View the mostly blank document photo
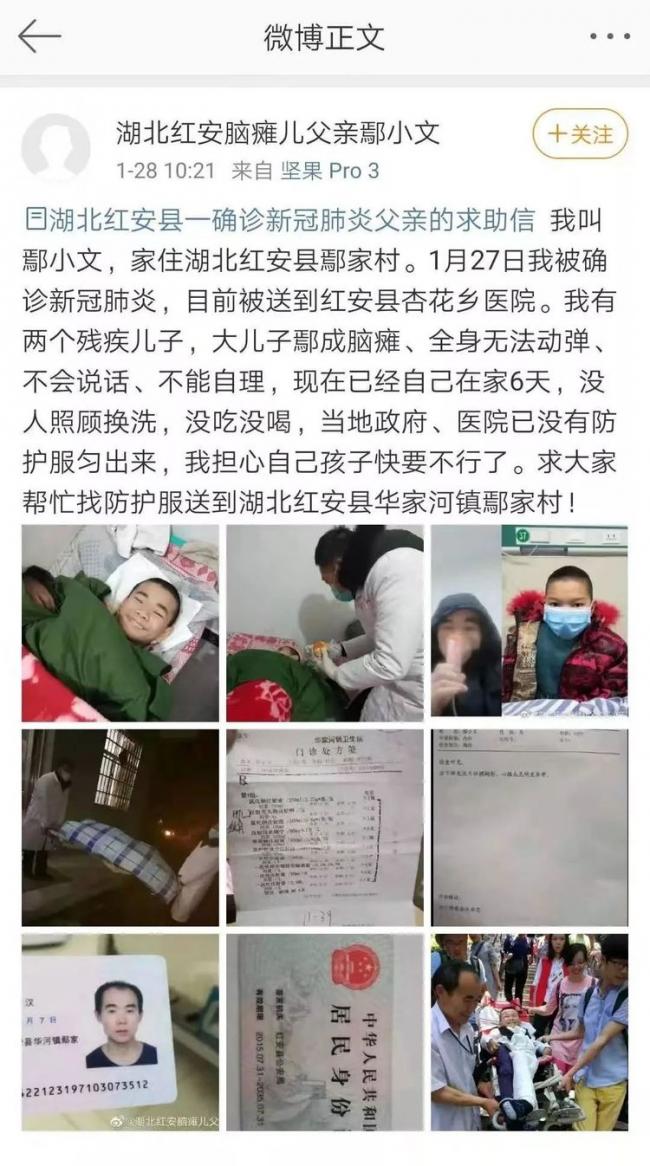Screen dimensions: 650x1166 click(x=530, y=827)
